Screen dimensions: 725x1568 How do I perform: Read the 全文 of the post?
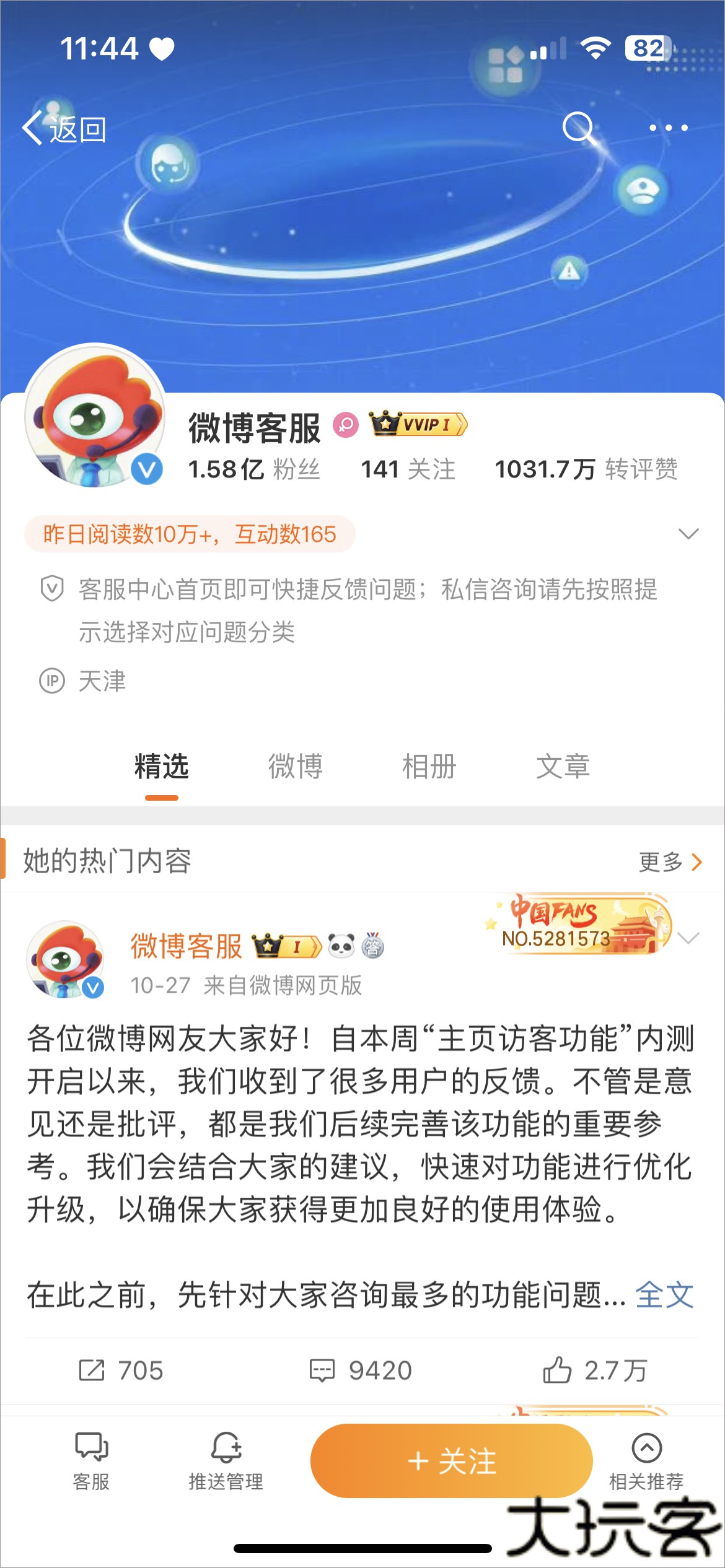point(664,1294)
